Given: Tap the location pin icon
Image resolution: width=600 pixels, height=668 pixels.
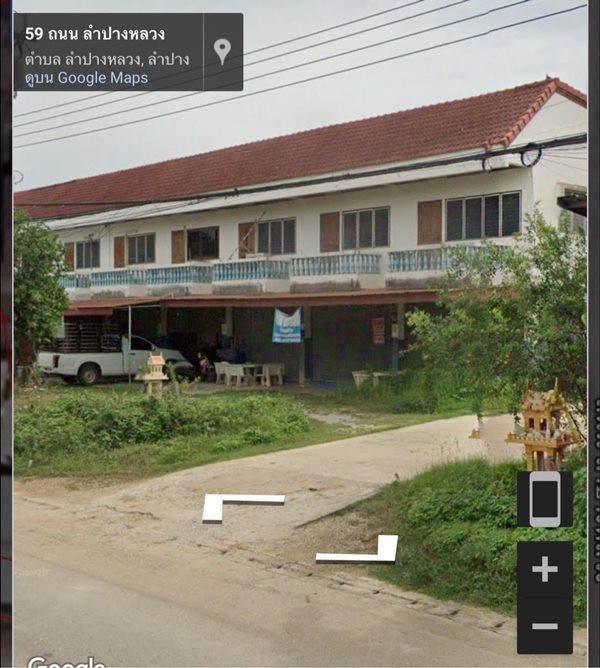Looking at the screenshot, I should tap(222, 51).
